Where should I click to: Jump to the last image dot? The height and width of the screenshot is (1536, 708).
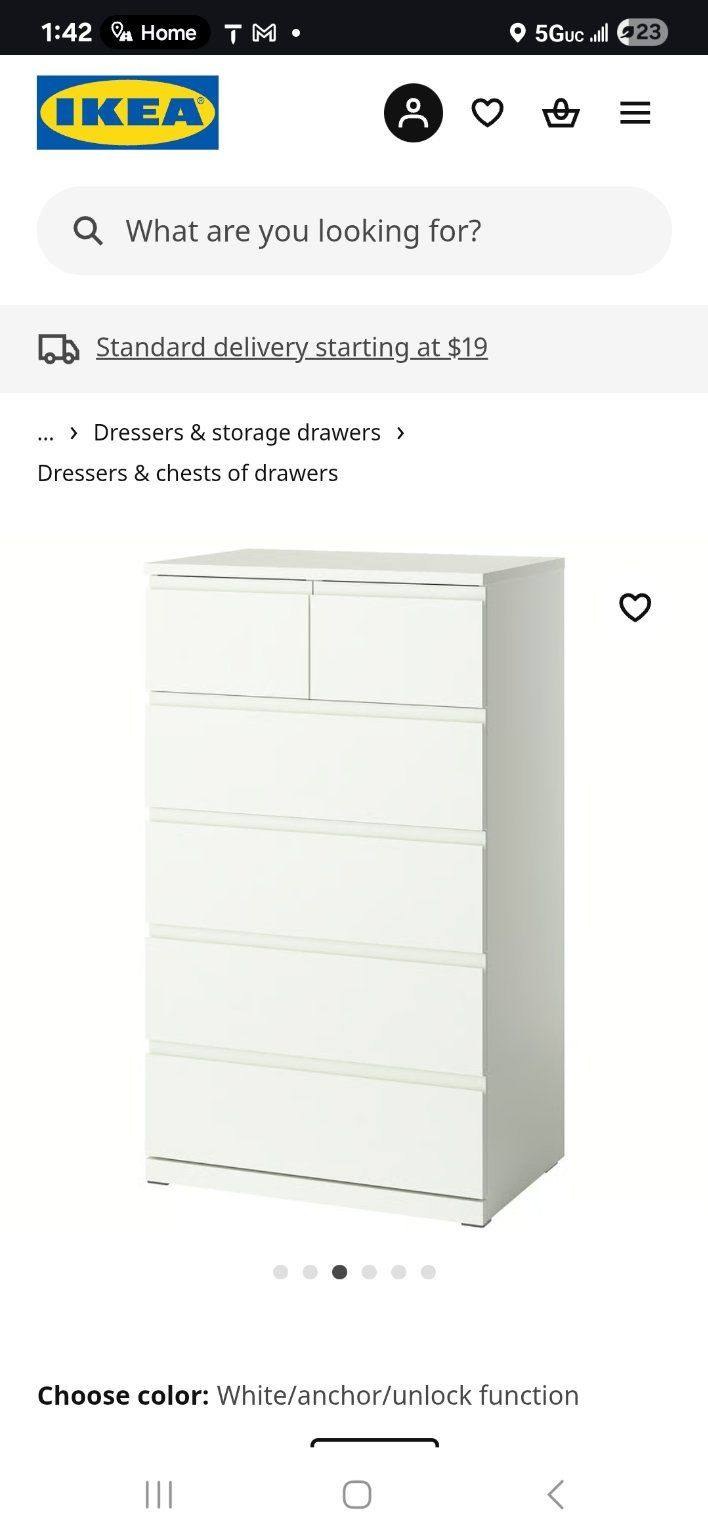(428, 1272)
